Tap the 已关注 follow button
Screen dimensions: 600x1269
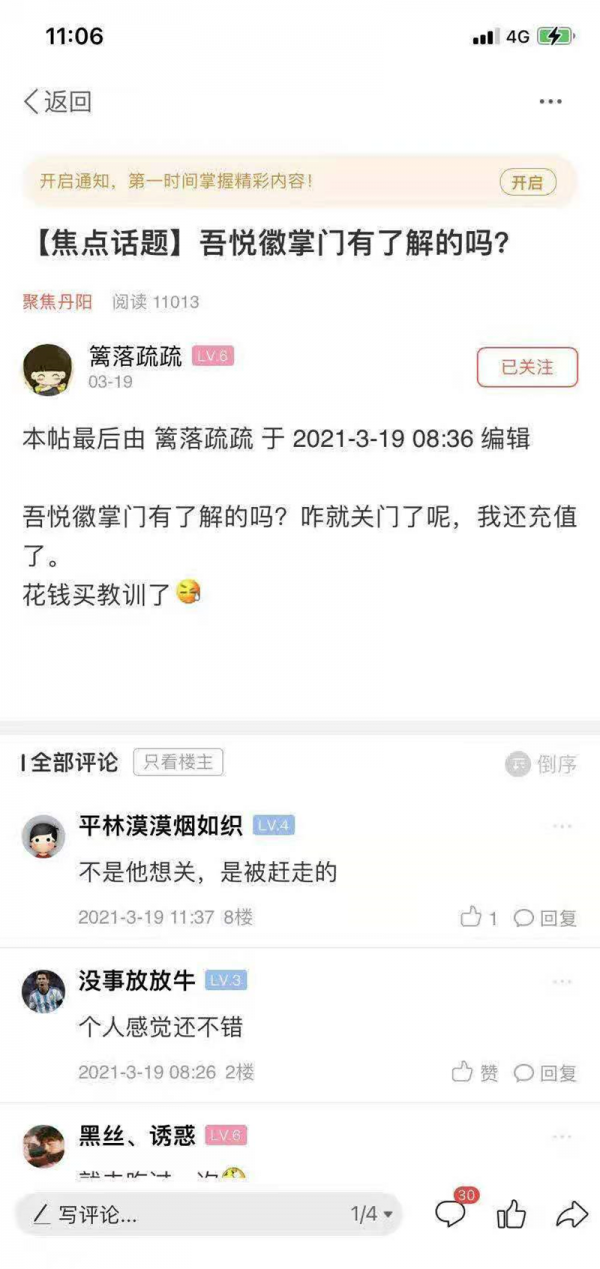click(527, 367)
